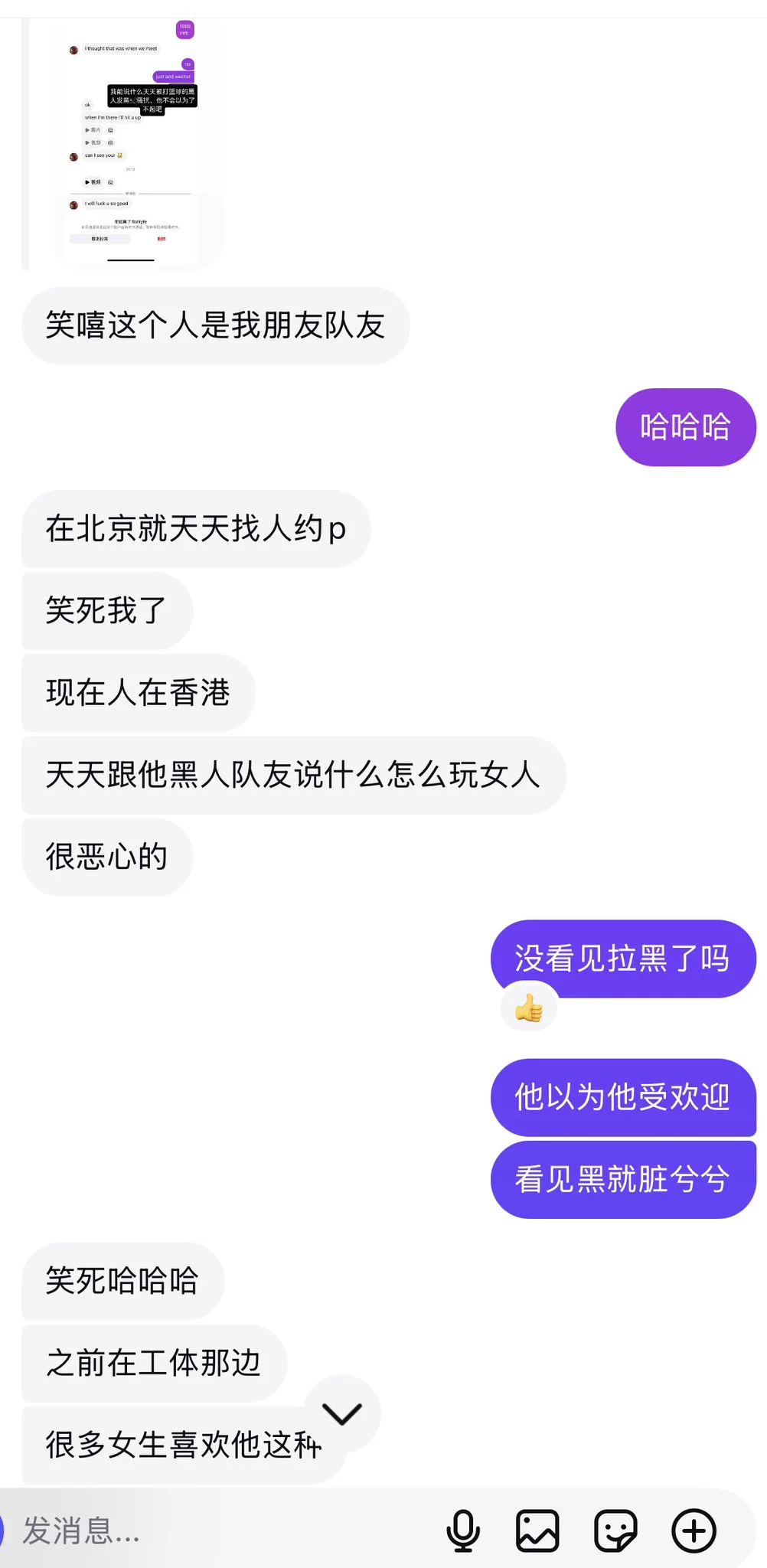Open the shared screenshot image in chat
Screen dimensions: 767x1568
click(132, 145)
